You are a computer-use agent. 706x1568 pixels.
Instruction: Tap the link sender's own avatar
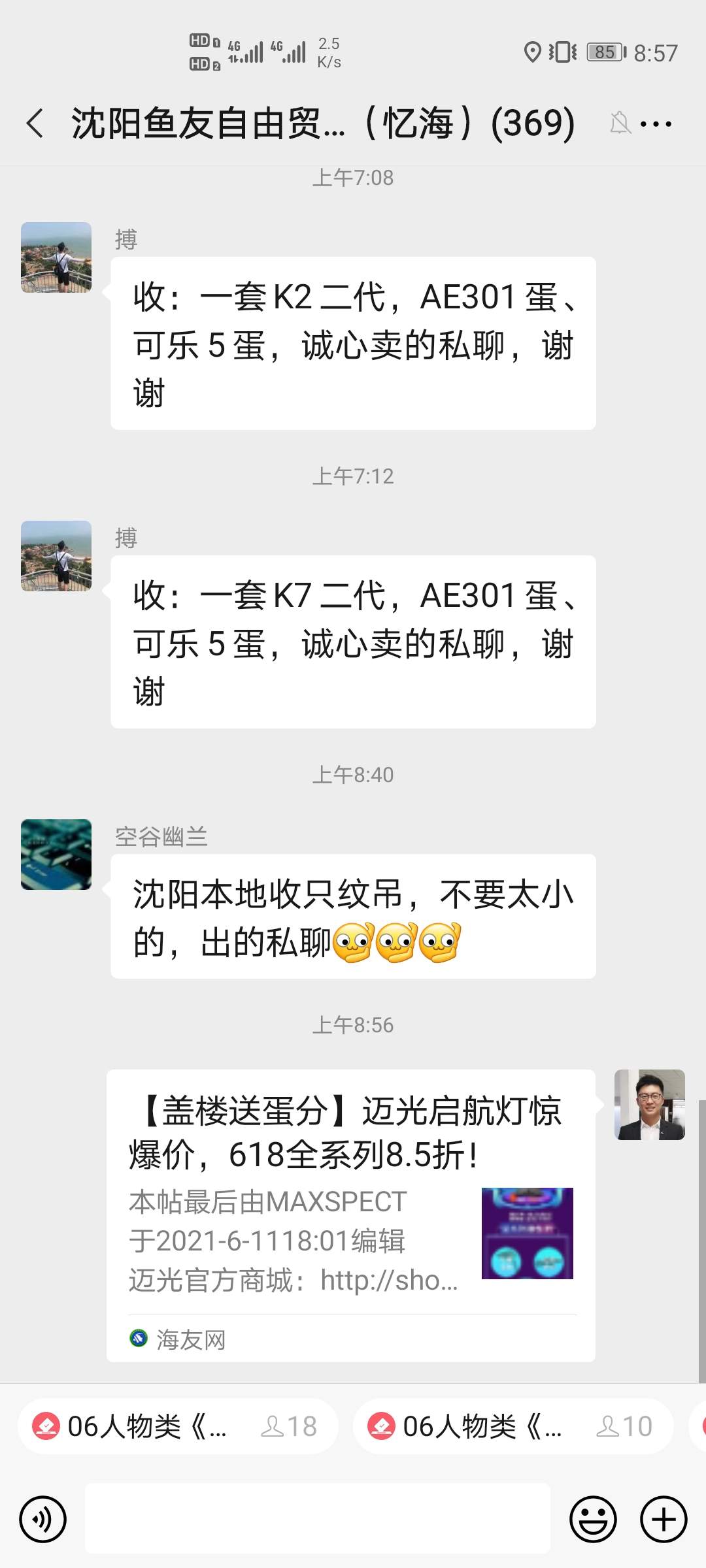click(x=649, y=1105)
